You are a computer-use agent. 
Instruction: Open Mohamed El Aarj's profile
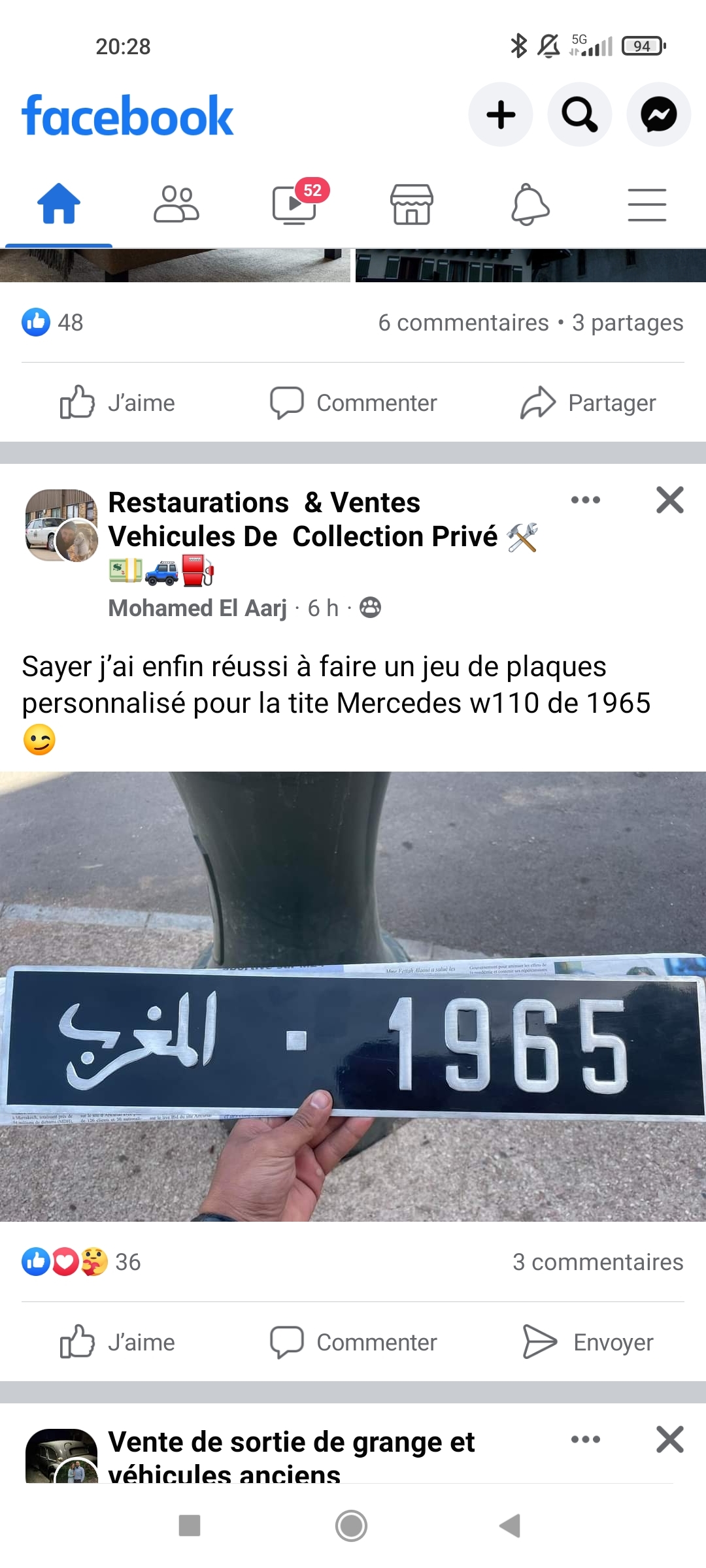(x=197, y=608)
